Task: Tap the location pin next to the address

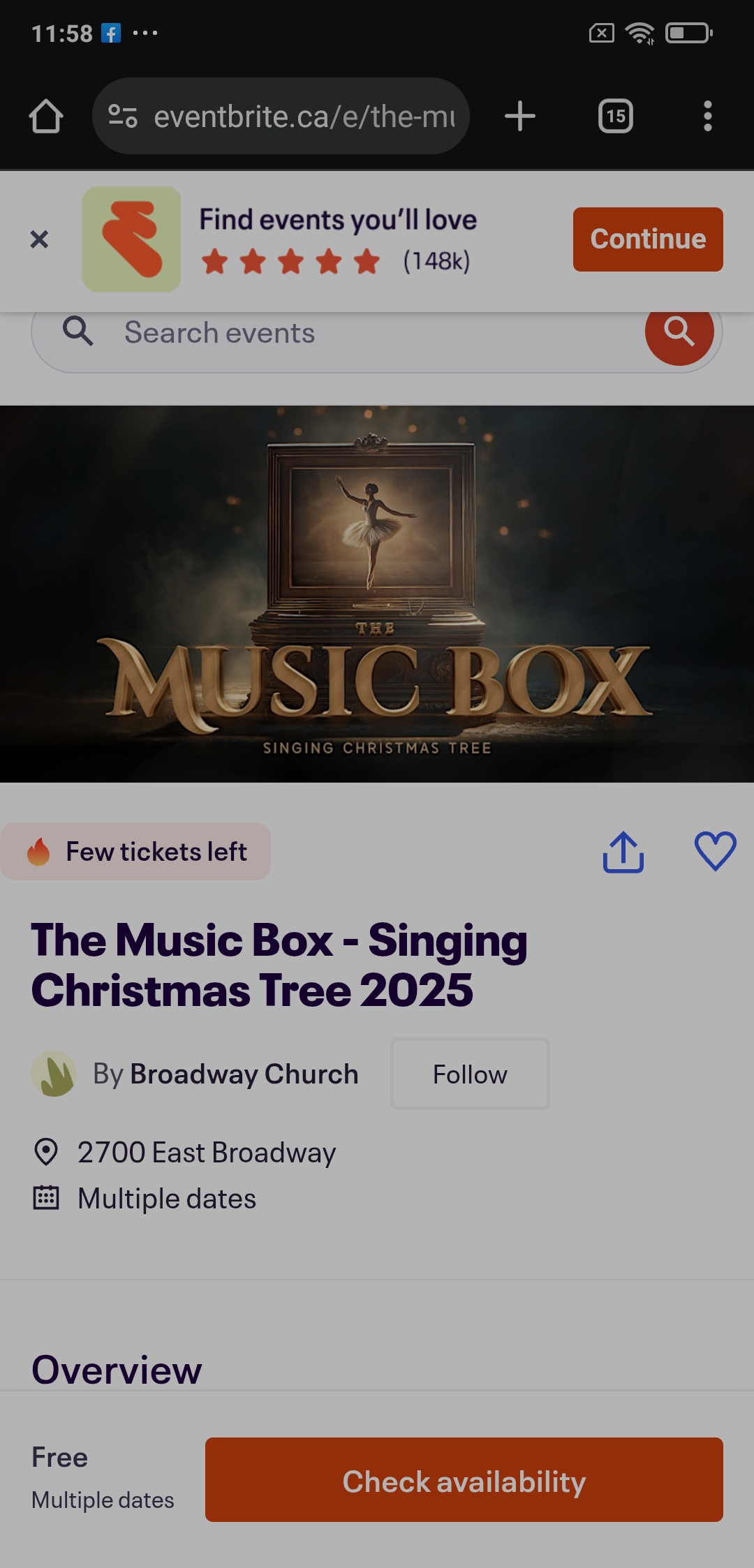Action: [47, 1151]
